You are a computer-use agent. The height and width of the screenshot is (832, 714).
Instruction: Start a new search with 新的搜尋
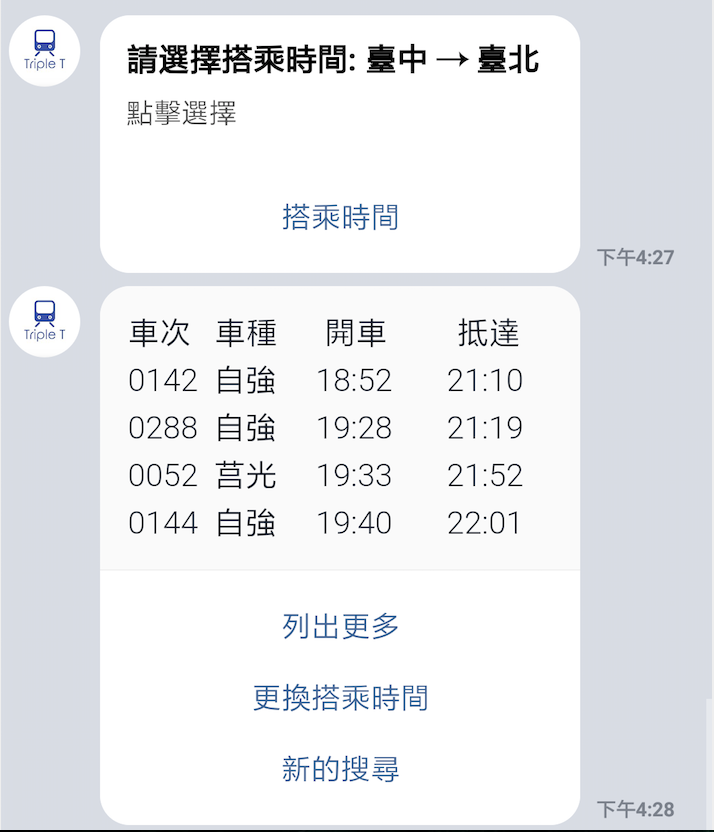(x=340, y=768)
